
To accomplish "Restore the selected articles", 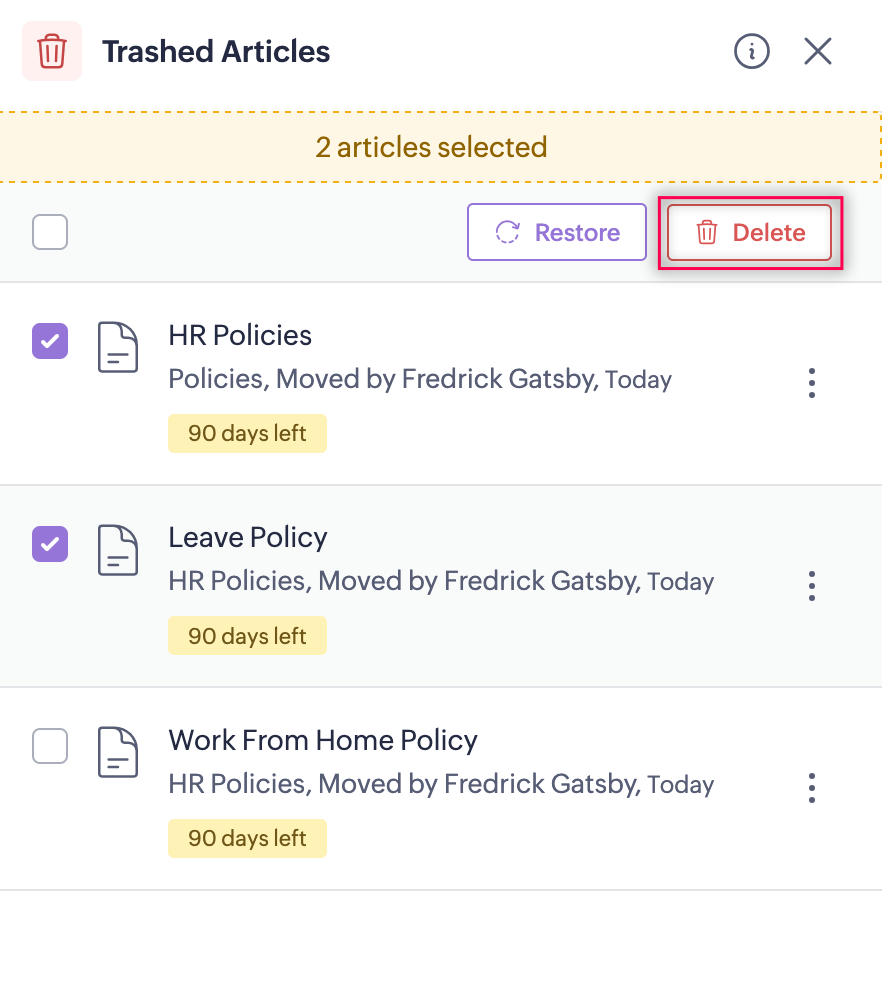I will [x=557, y=232].
